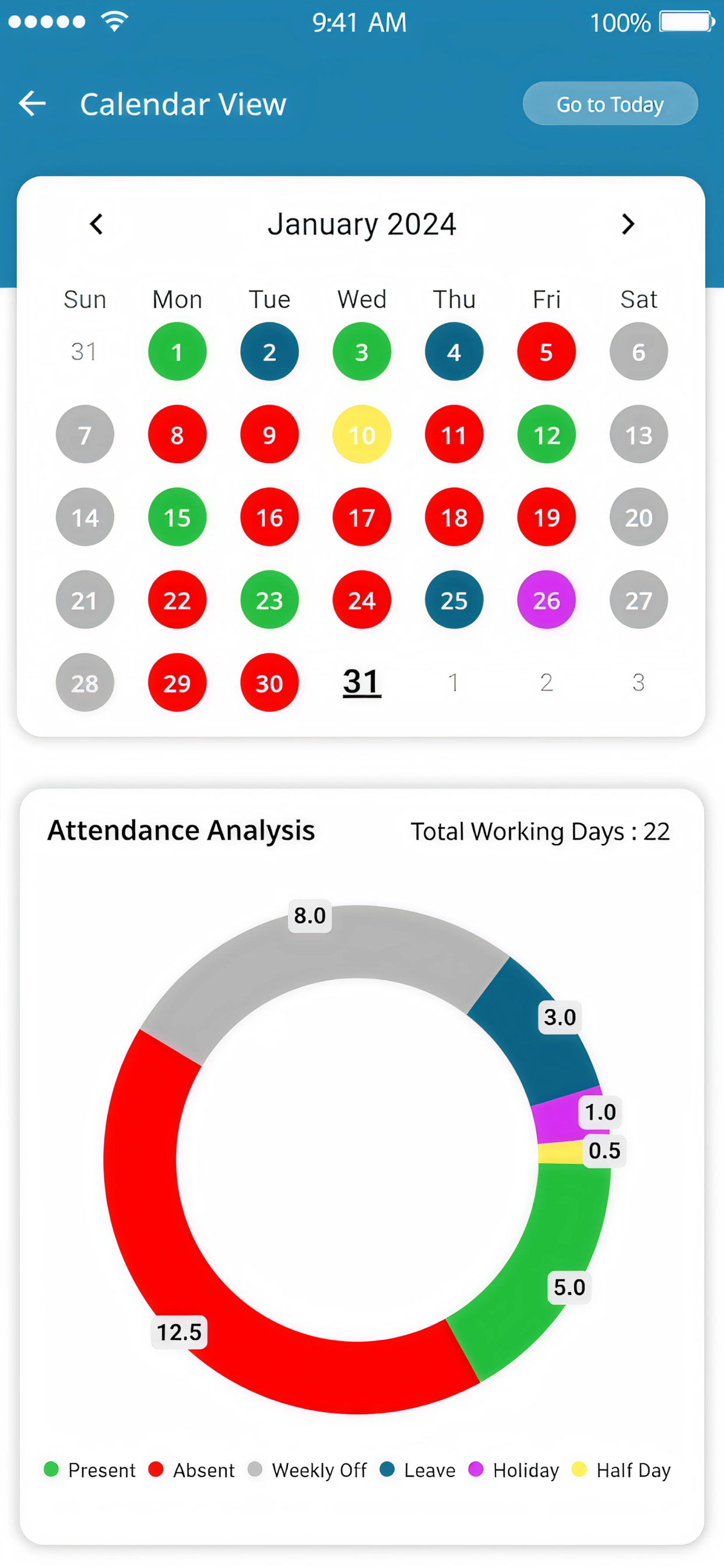Open January 30 on the calendar
724x1568 pixels.
click(x=269, y=683)
